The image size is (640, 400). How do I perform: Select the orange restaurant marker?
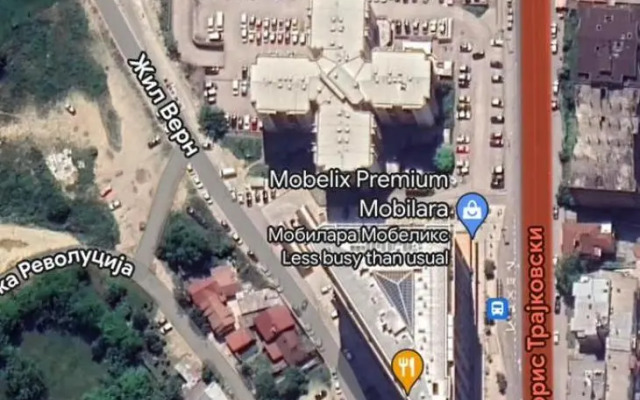(x=406, y=367)
